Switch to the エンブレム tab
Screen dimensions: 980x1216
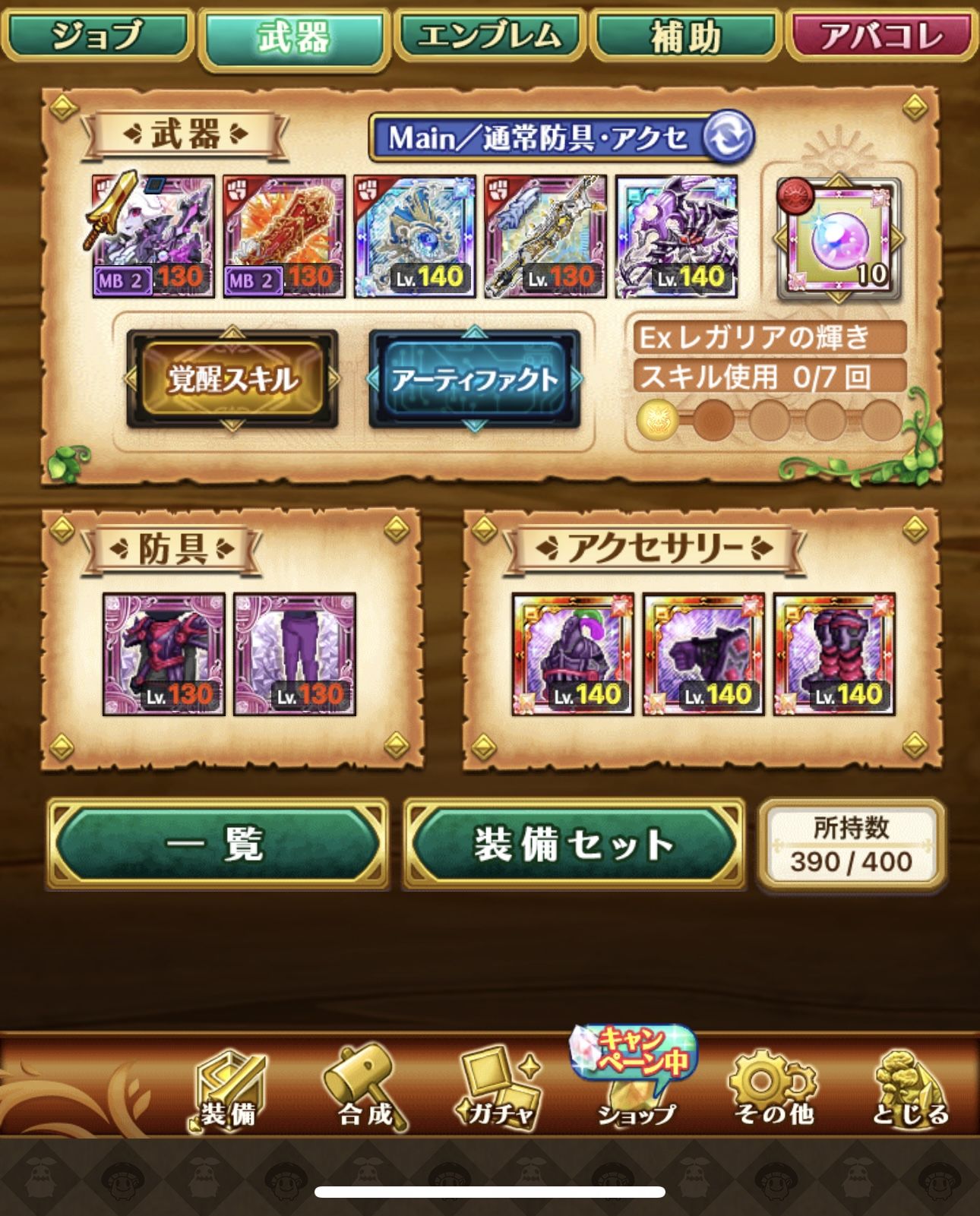[x=490, y=35]
